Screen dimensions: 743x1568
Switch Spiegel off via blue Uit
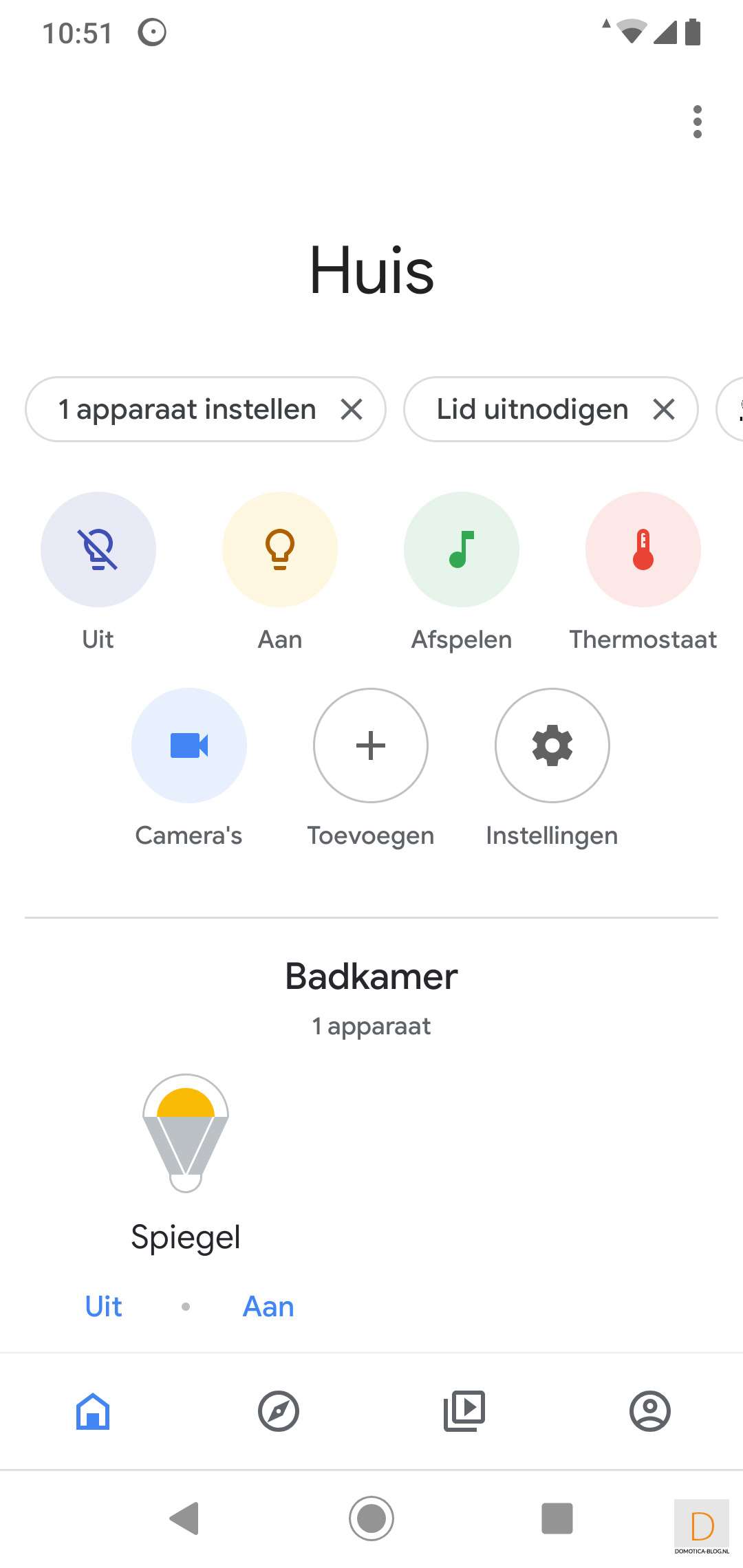point(103,1306)
